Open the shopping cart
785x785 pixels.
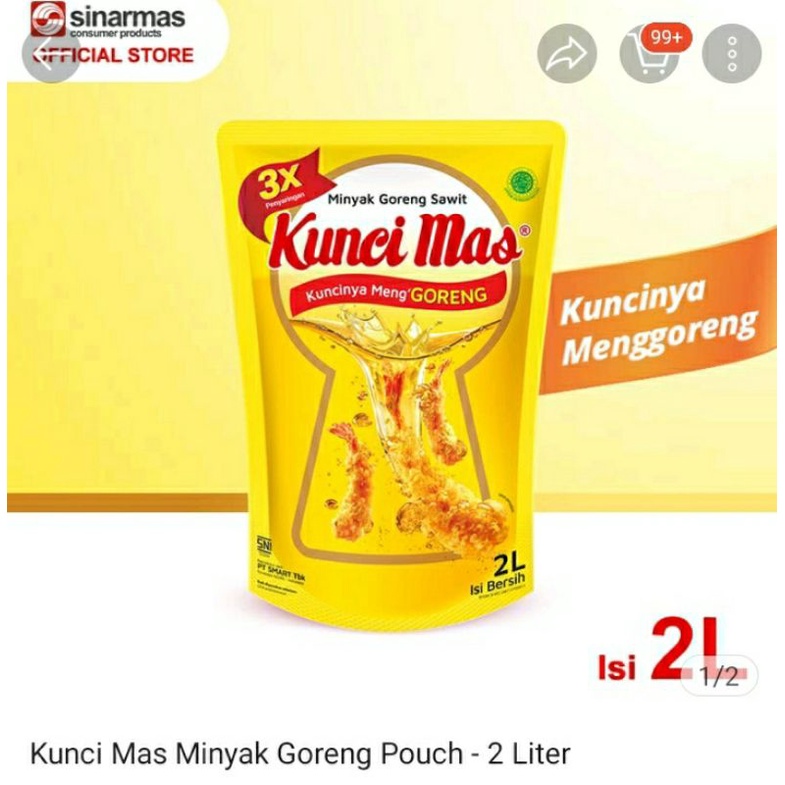649,54
